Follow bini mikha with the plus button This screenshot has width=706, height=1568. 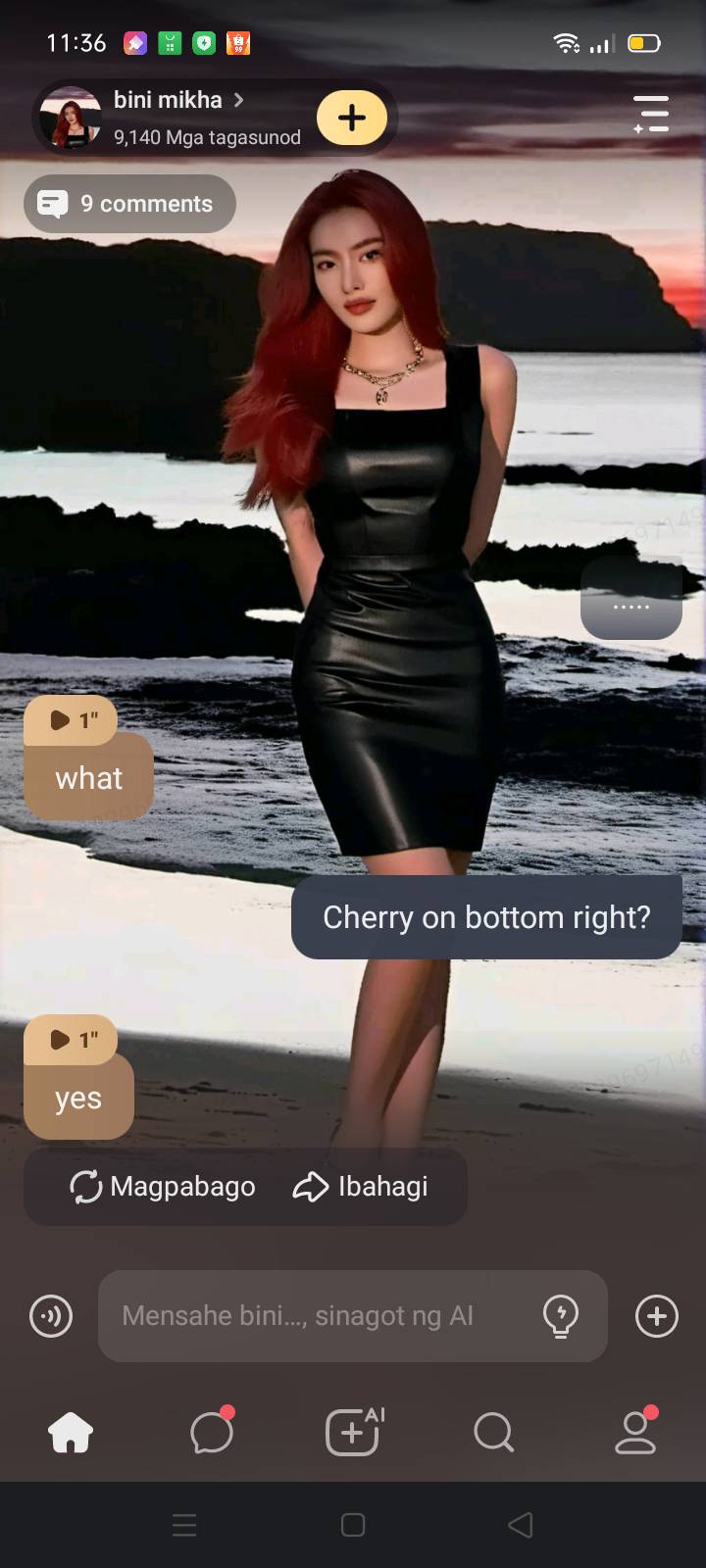tap(352, 118)
